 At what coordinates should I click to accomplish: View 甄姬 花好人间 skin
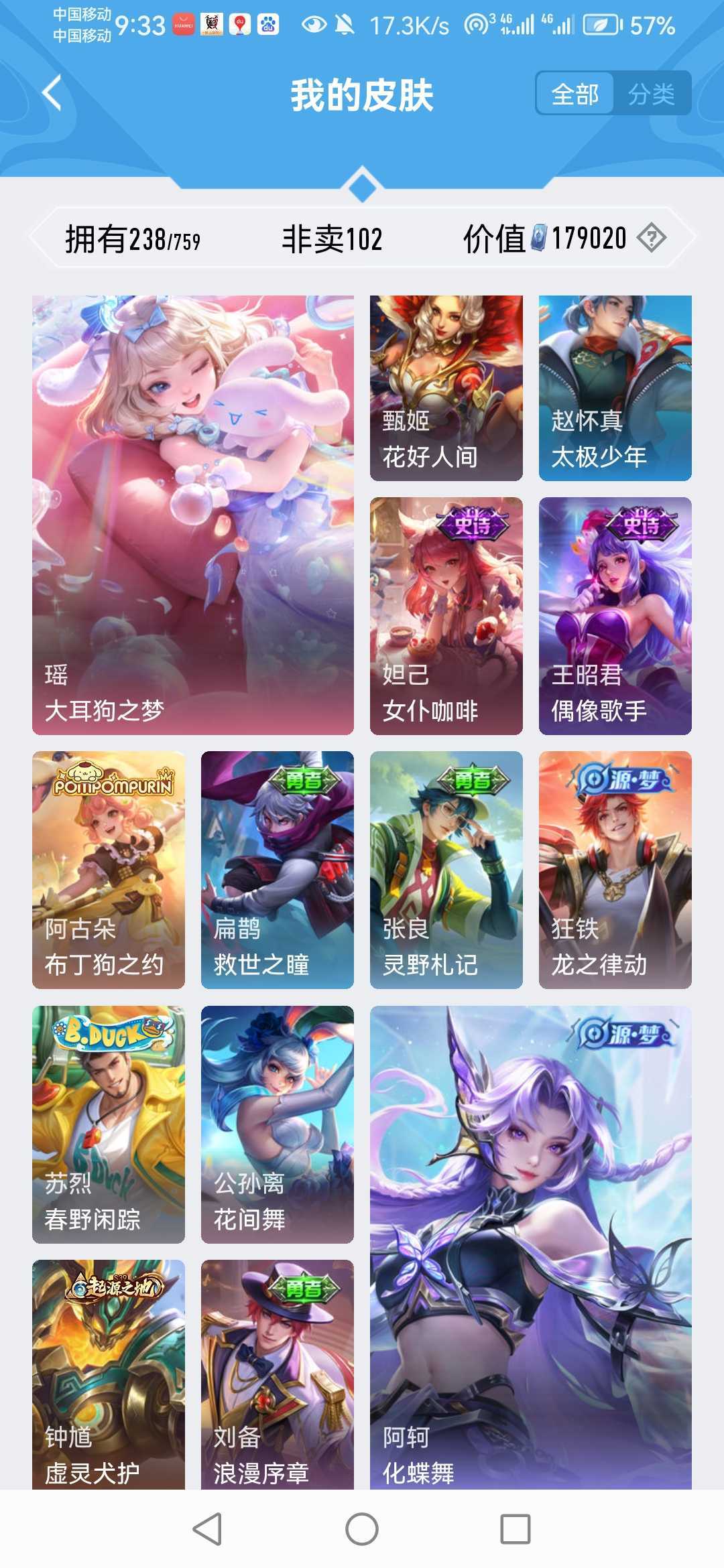[446, 388]
